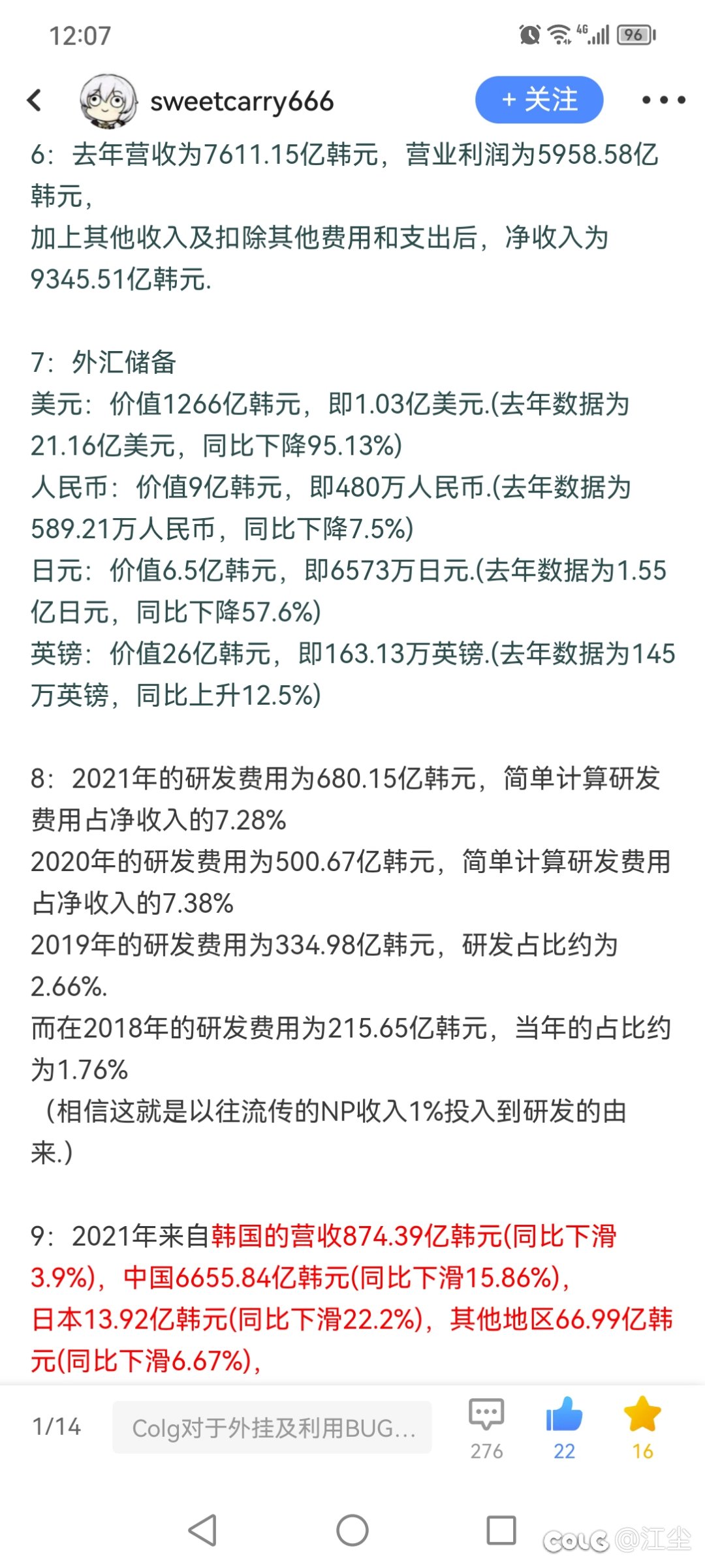
Task: Follow sweetcarry666 with the 关注 button
Action: 539,100
